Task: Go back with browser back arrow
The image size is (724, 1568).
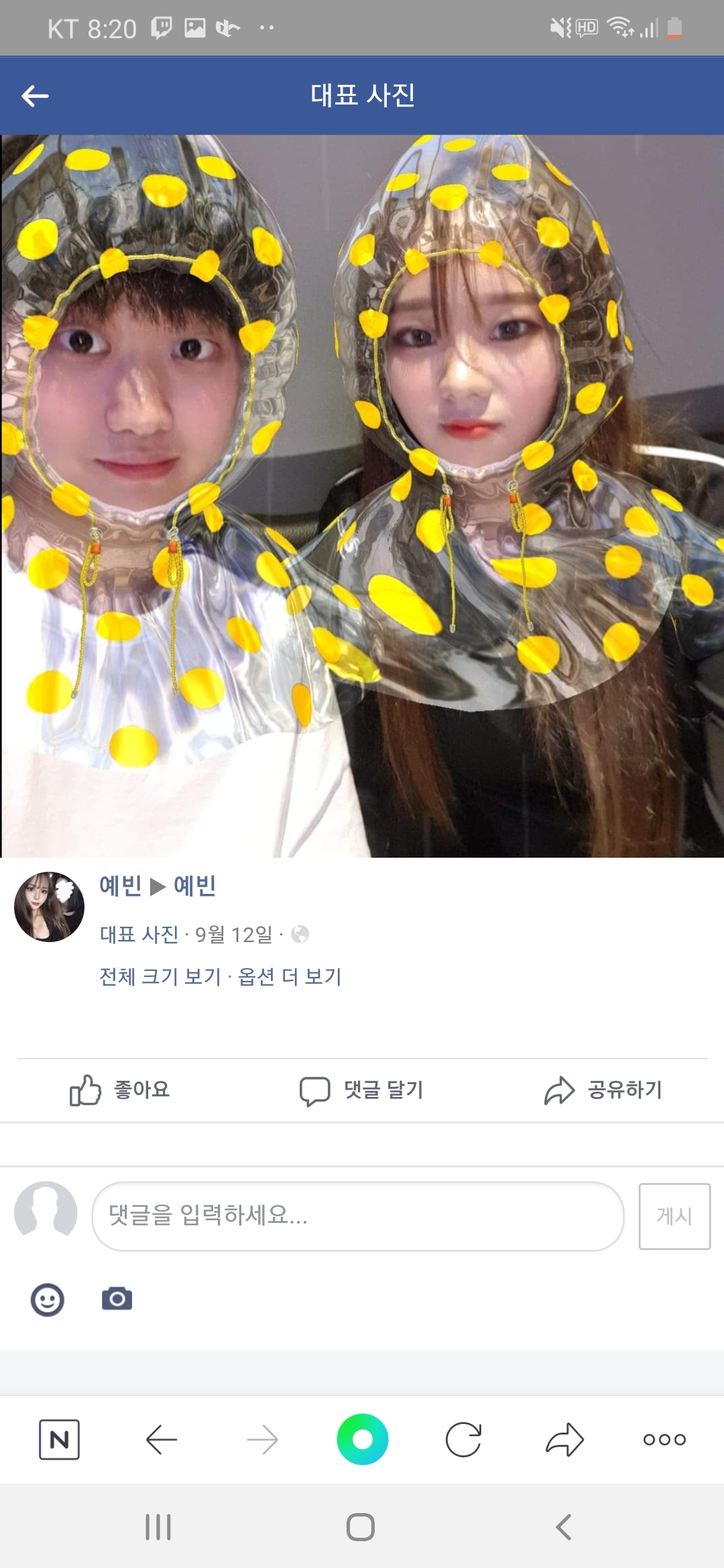Action: point(162,1439)
